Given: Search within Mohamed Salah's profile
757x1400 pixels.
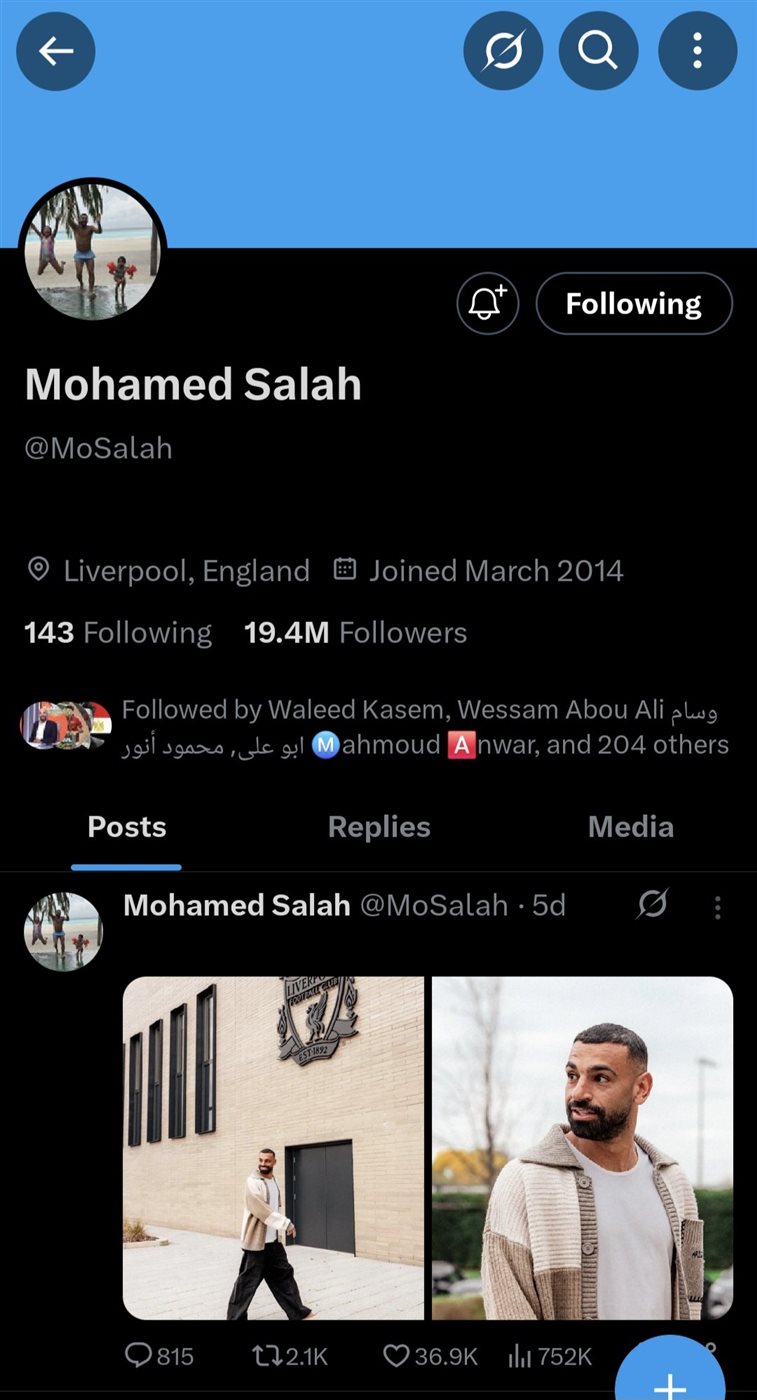Looking at the screenshot, I should click(598, 50).
